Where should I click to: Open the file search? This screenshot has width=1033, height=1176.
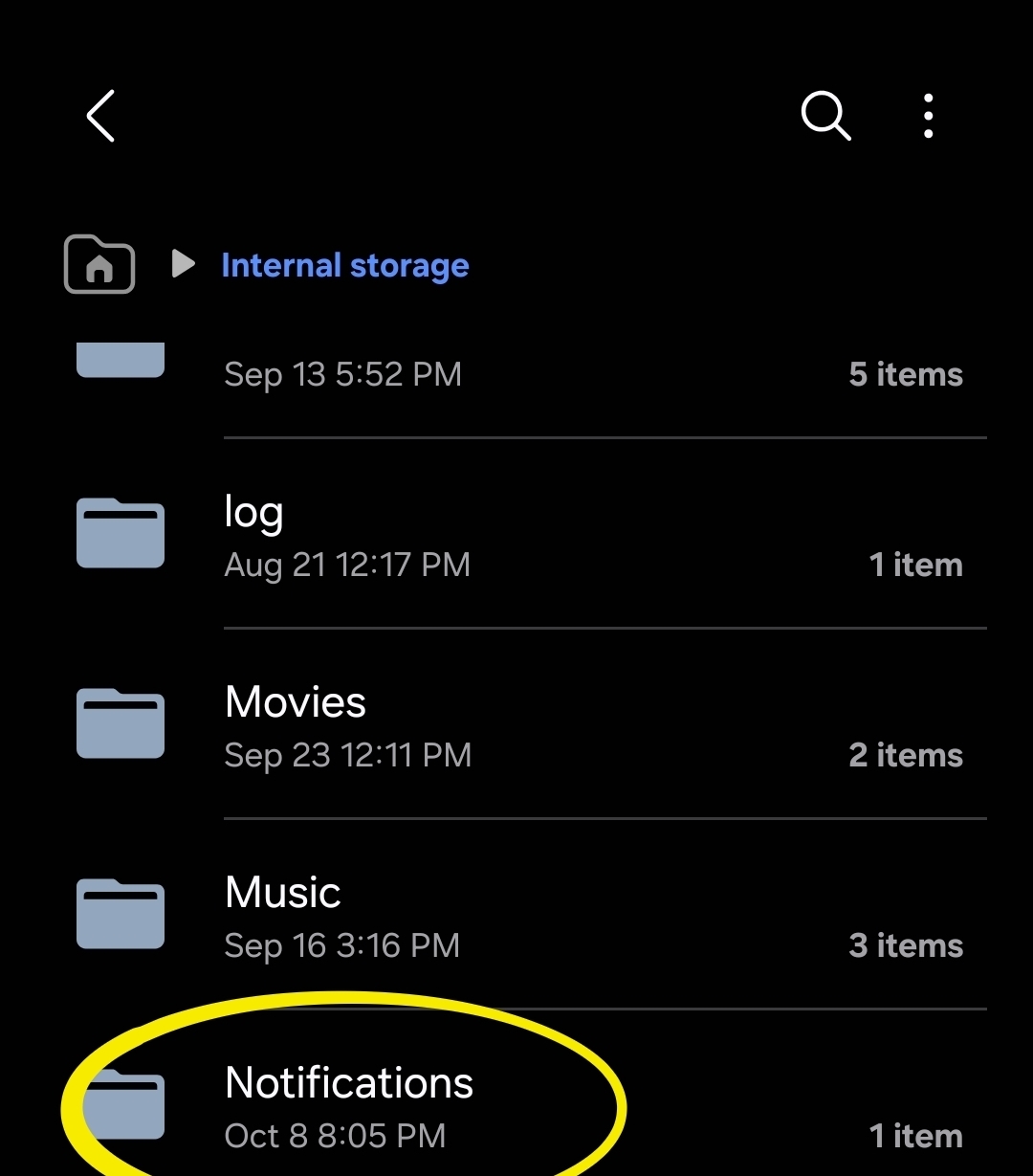[825, 117]
